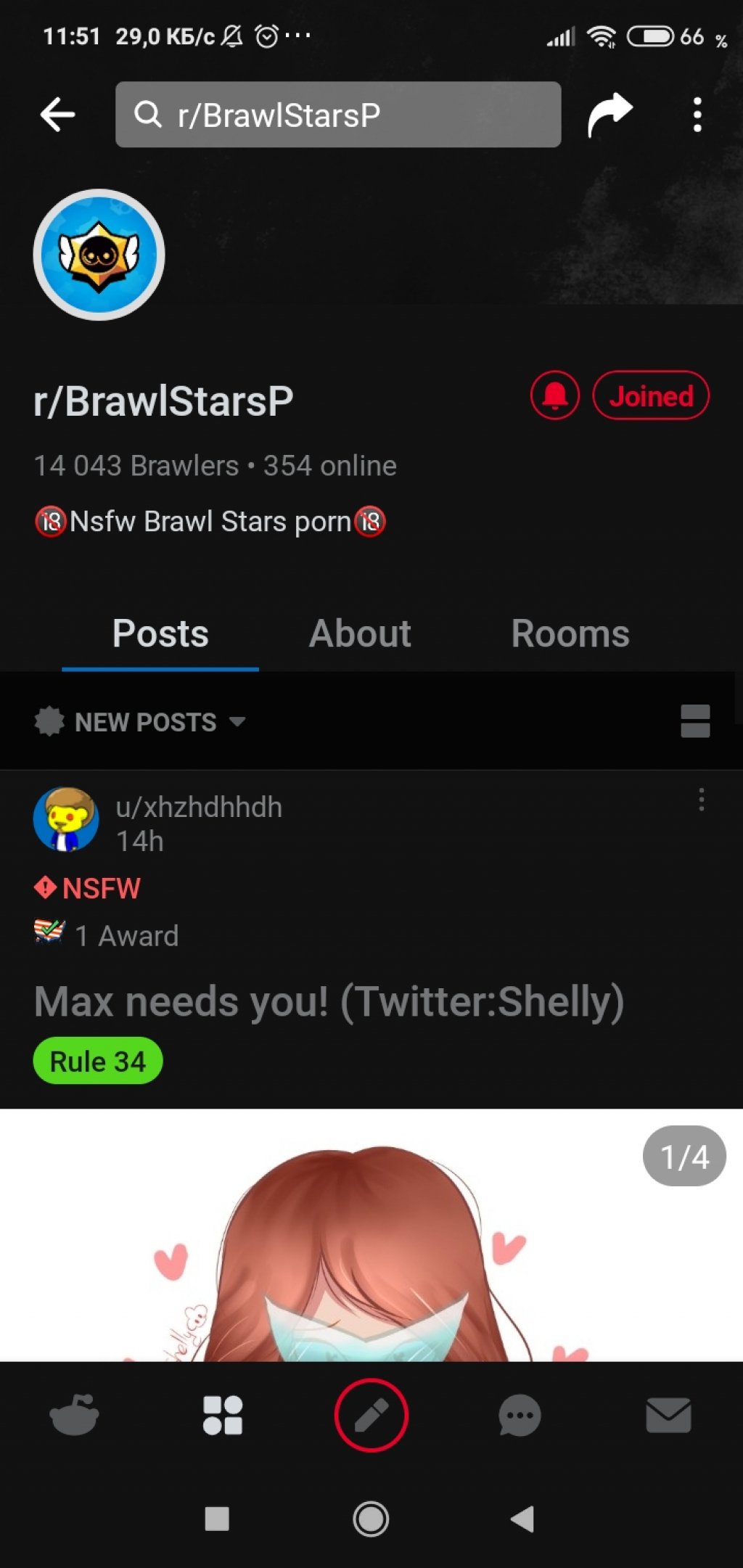Viewport: 743px width, 1568px height.
Task: Open the post "Max needs you!"
Action: pyautogui.click(x=329, y=1002)
